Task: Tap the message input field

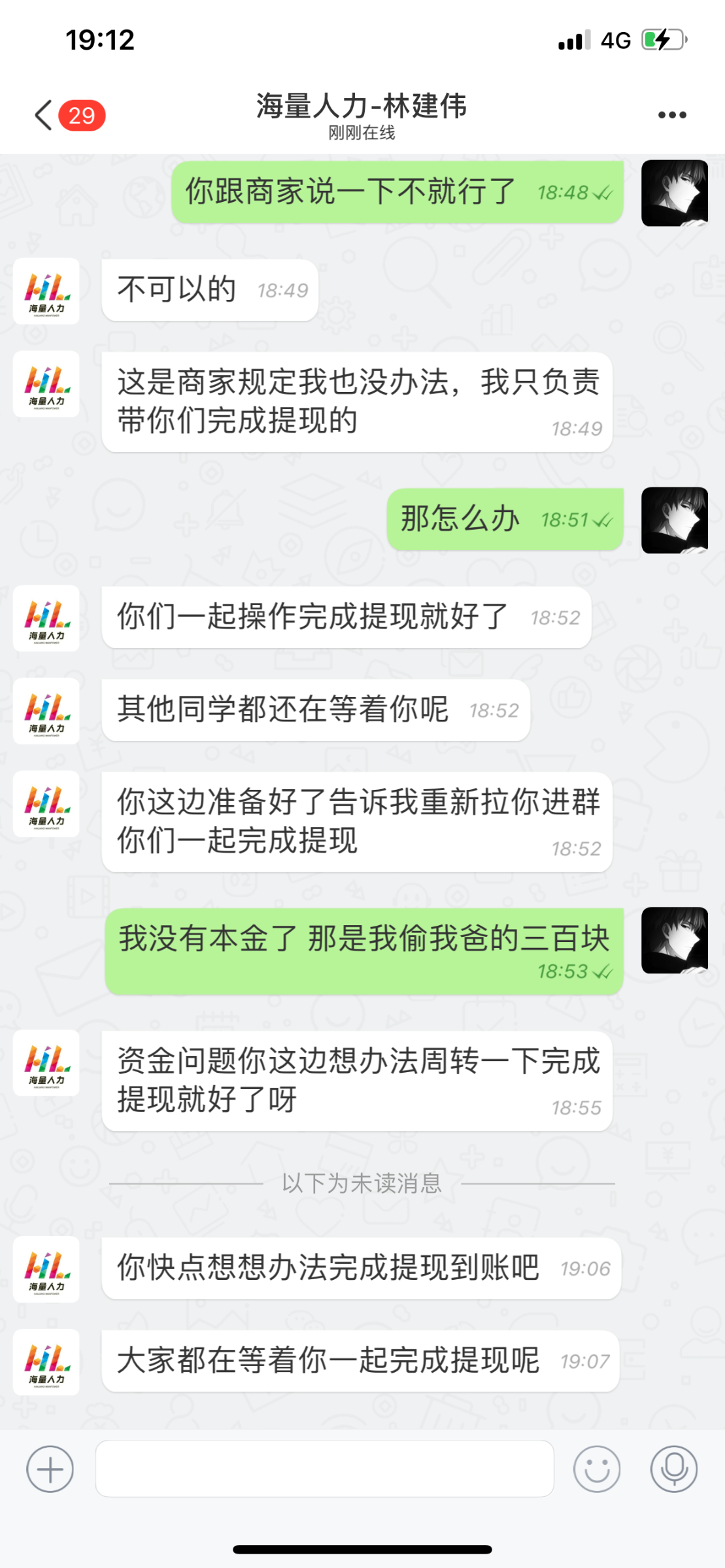Action: [x=324, y=1469]
